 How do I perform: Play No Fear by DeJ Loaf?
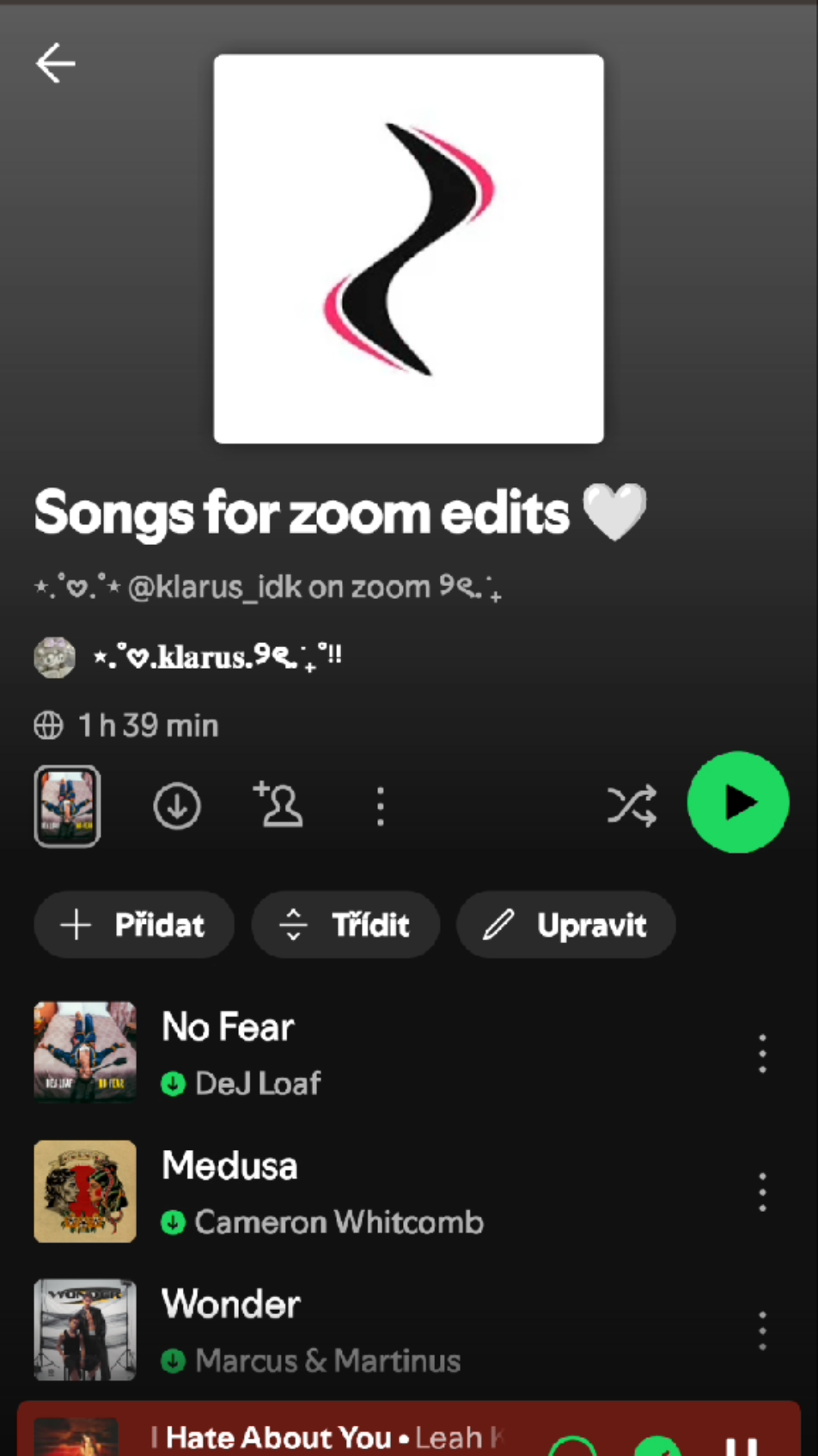(x=344, y=1053)
